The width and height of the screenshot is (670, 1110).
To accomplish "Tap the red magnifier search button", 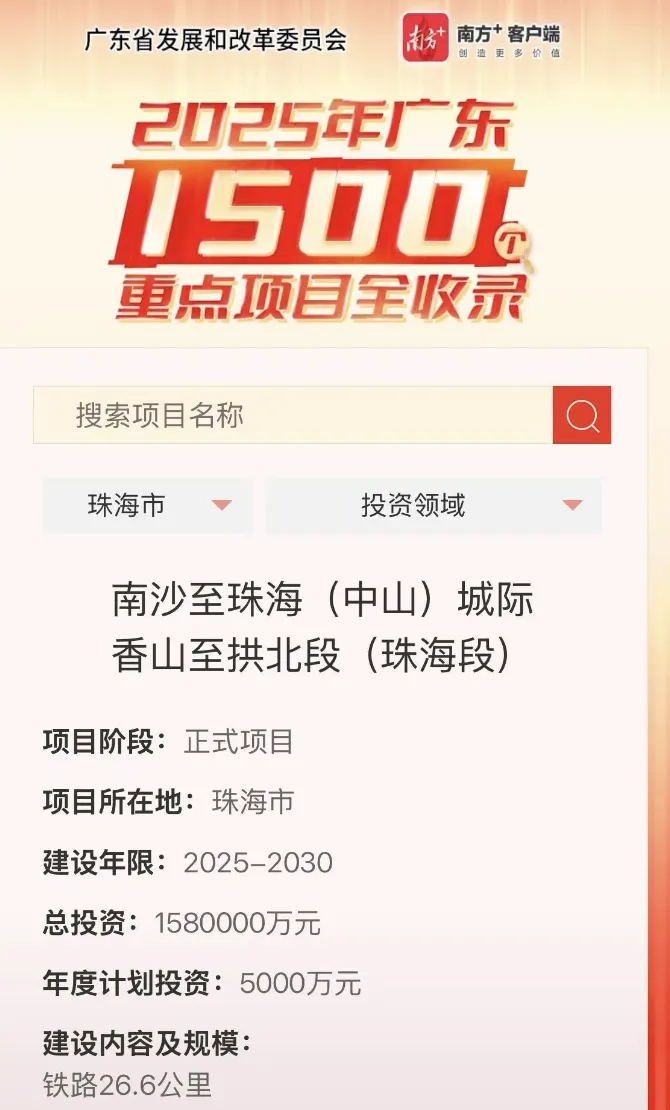I will click(x=582, y=415).
